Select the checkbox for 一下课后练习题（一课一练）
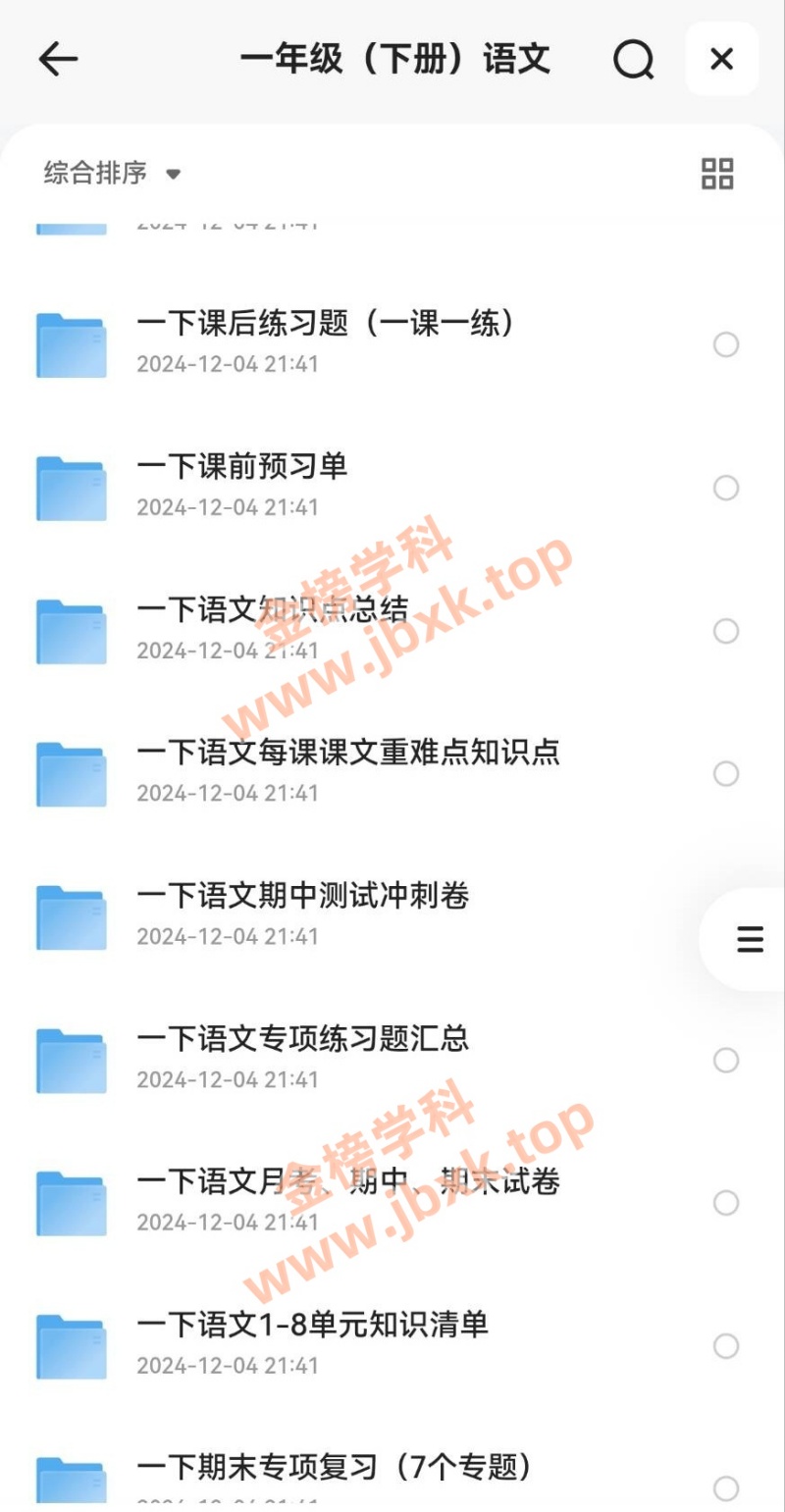785x1512 pixels. 726,345
